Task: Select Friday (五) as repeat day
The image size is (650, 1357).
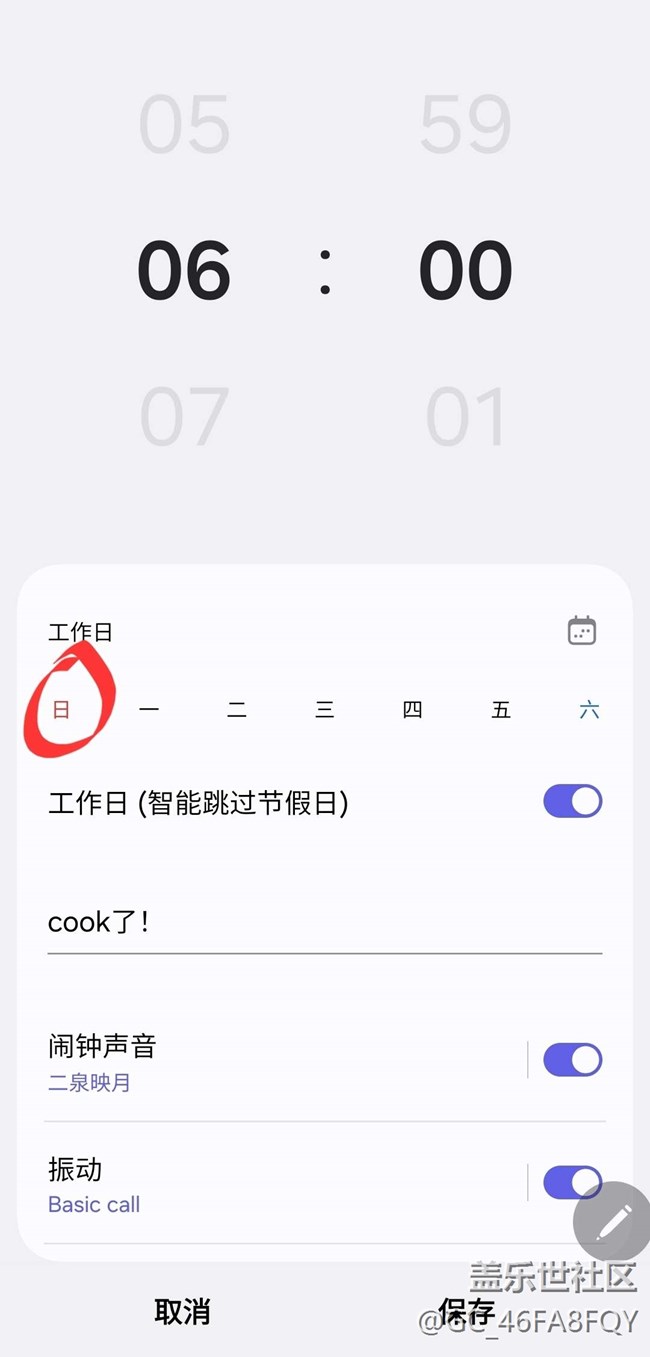Action: [501, 710]
